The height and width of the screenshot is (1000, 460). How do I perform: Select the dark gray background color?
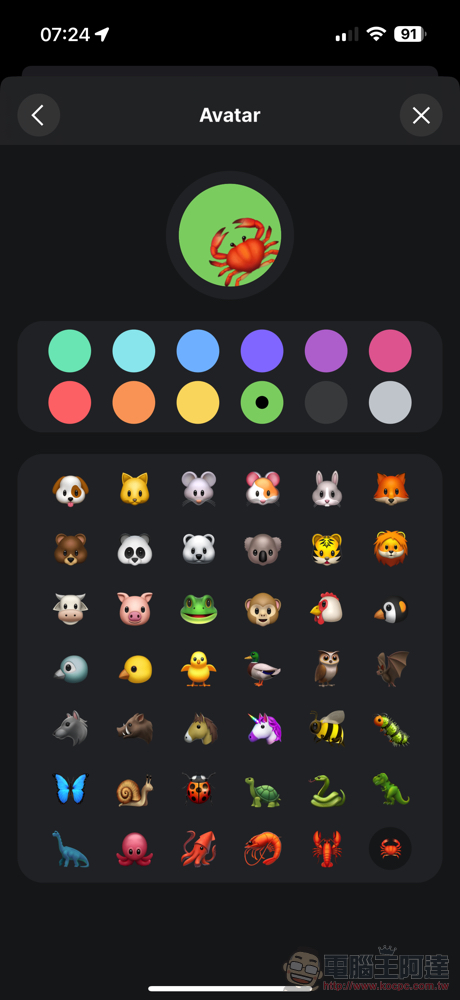[x=326, y=402]
